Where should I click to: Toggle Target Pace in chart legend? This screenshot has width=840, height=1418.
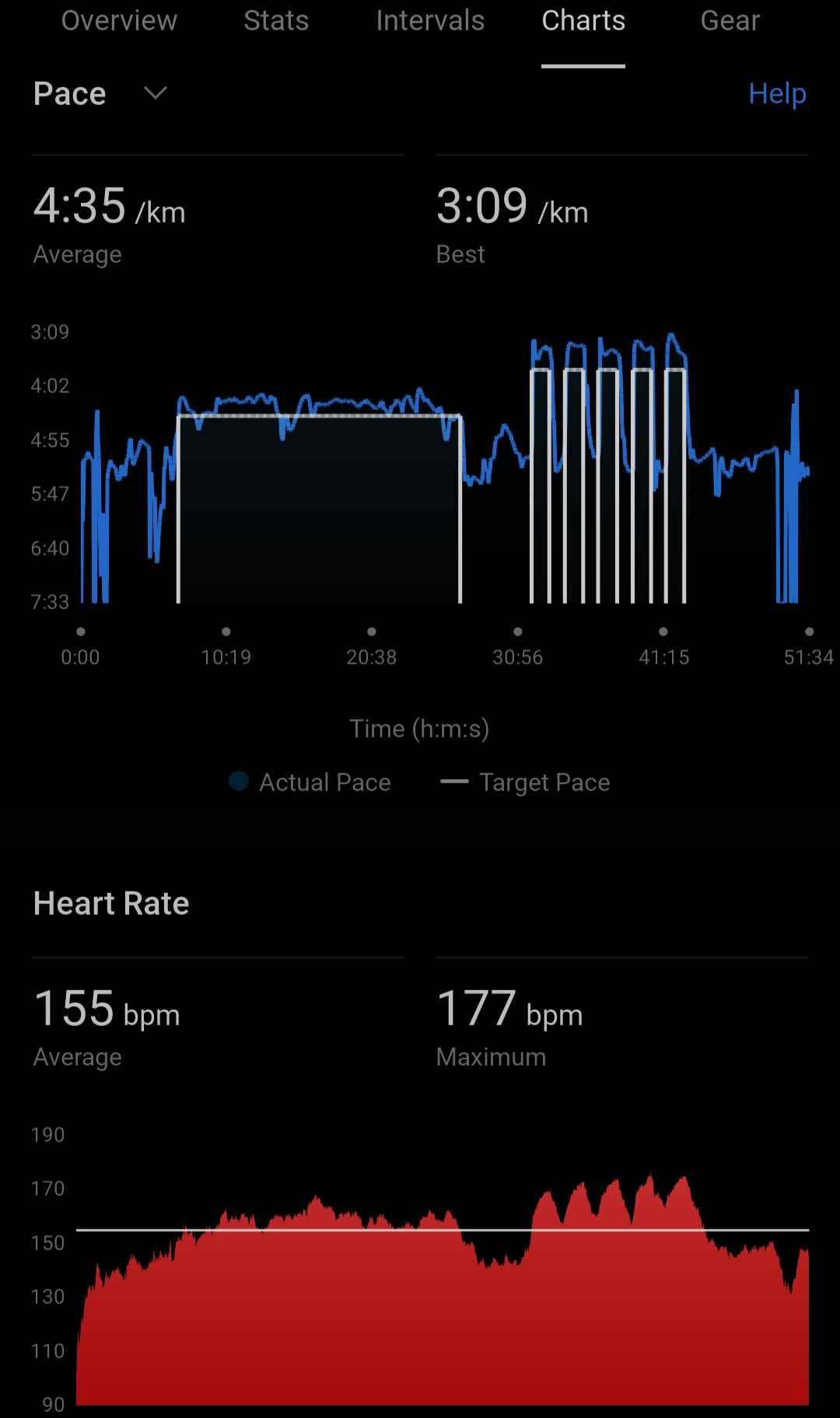click(526, 782)
